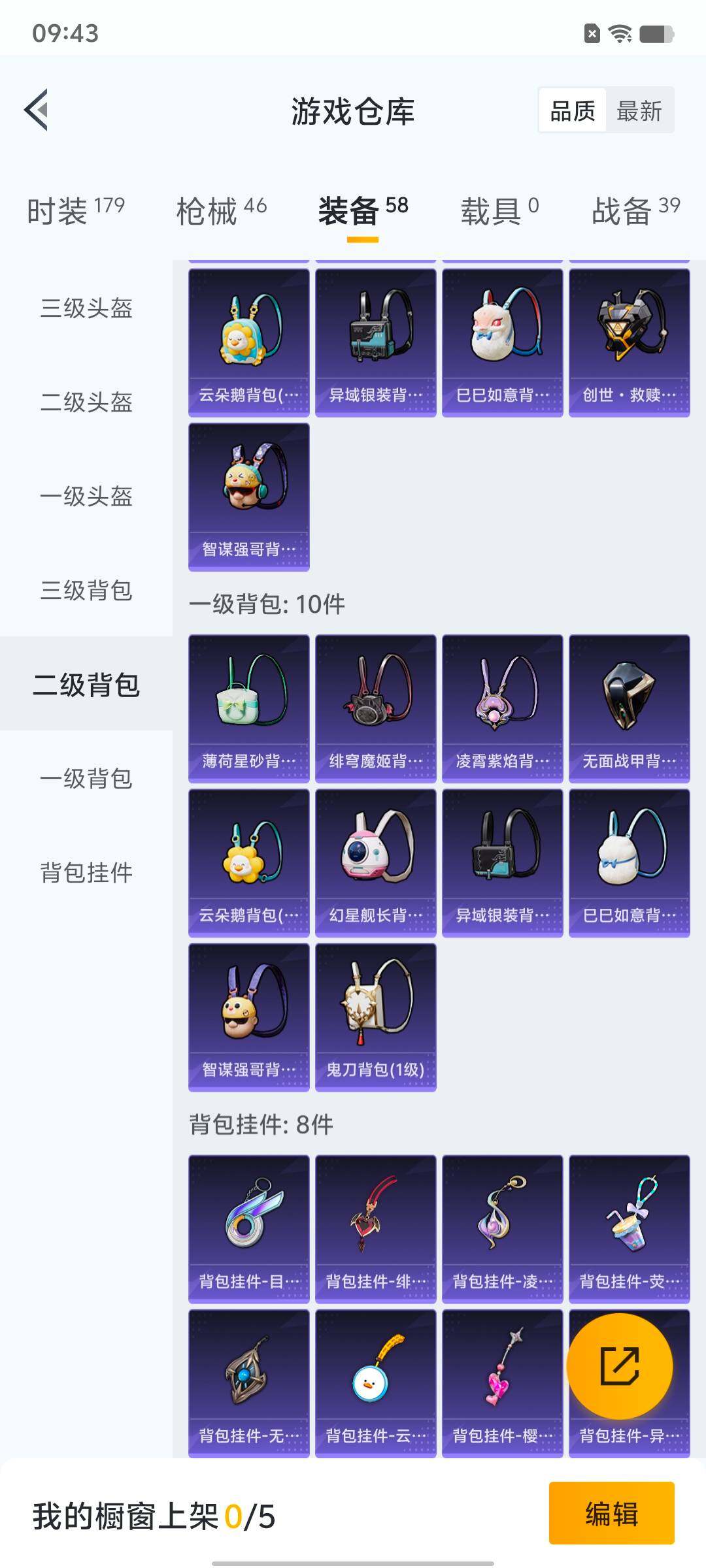The height and width of the screenshot is (1568, 706).
Task: Jump to 三级背包 category
Action: [86, 590]
